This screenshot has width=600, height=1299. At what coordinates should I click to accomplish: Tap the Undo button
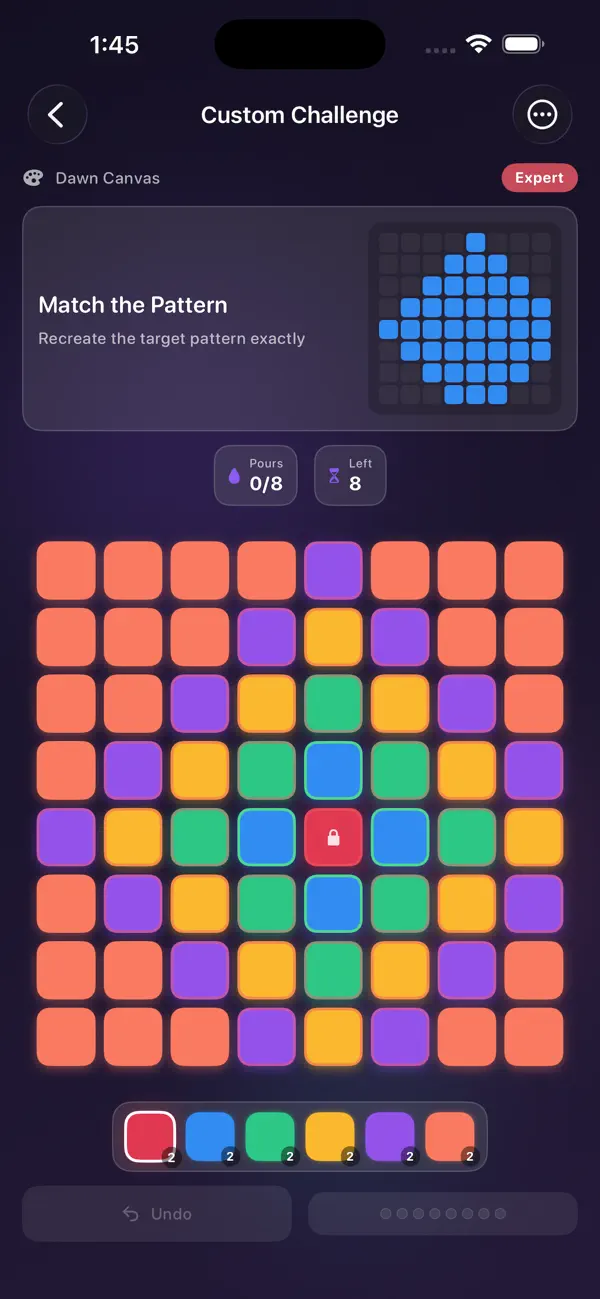[x=157, y=1214]
